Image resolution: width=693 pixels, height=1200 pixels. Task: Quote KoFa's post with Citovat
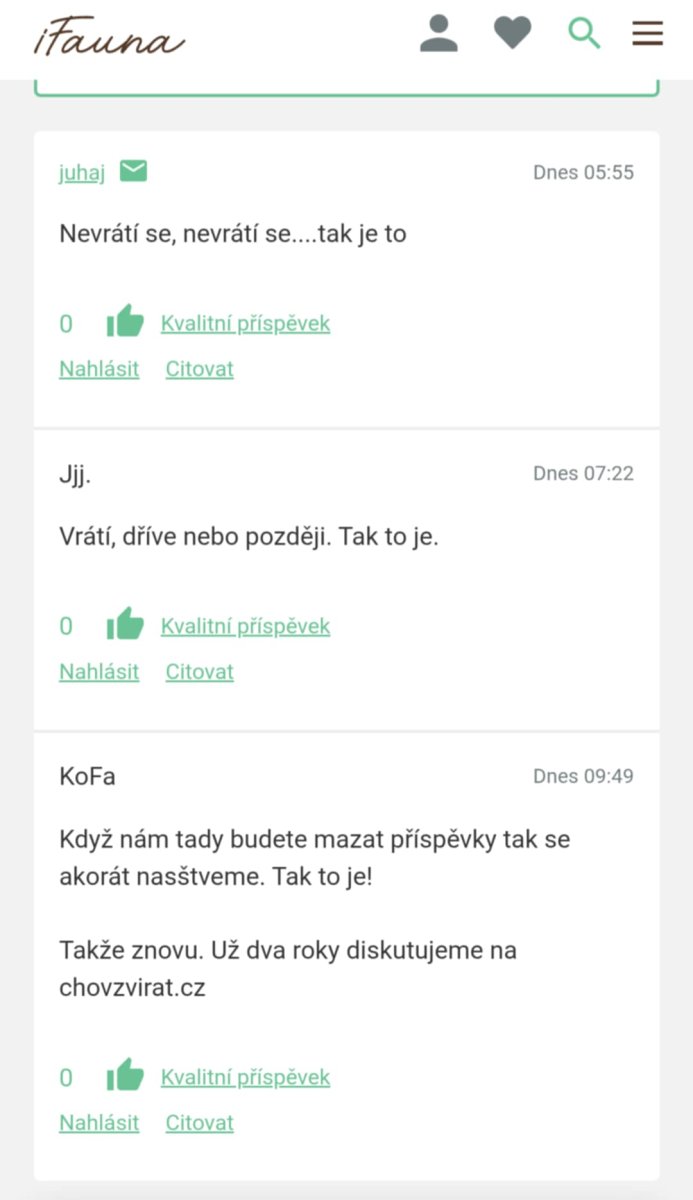199,1123
